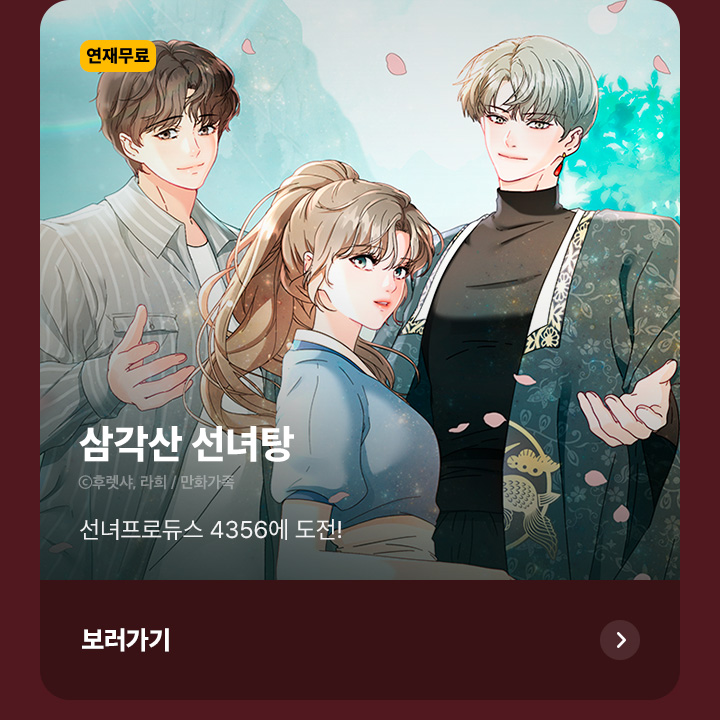Open the 삼각산 선녀탕 webtoon card
Image resolution: width=720 pixels, height=720 pixels.
coord(360,300)
